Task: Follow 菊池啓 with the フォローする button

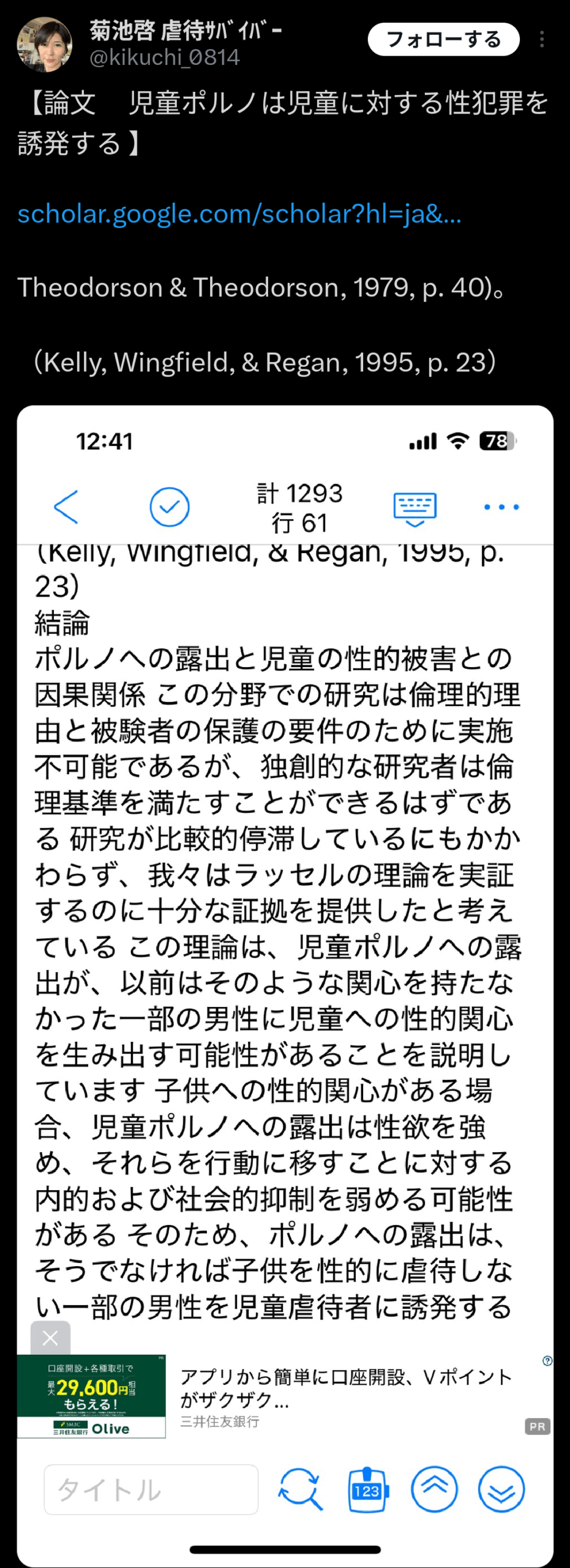Action: point(443,40)
